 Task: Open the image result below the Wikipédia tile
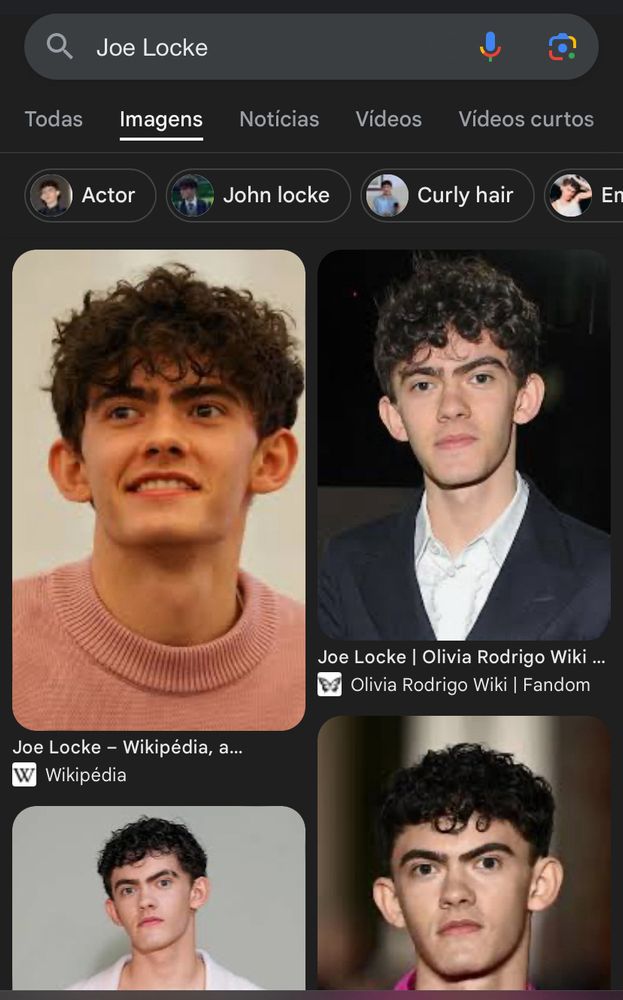[x=158, y=898]
